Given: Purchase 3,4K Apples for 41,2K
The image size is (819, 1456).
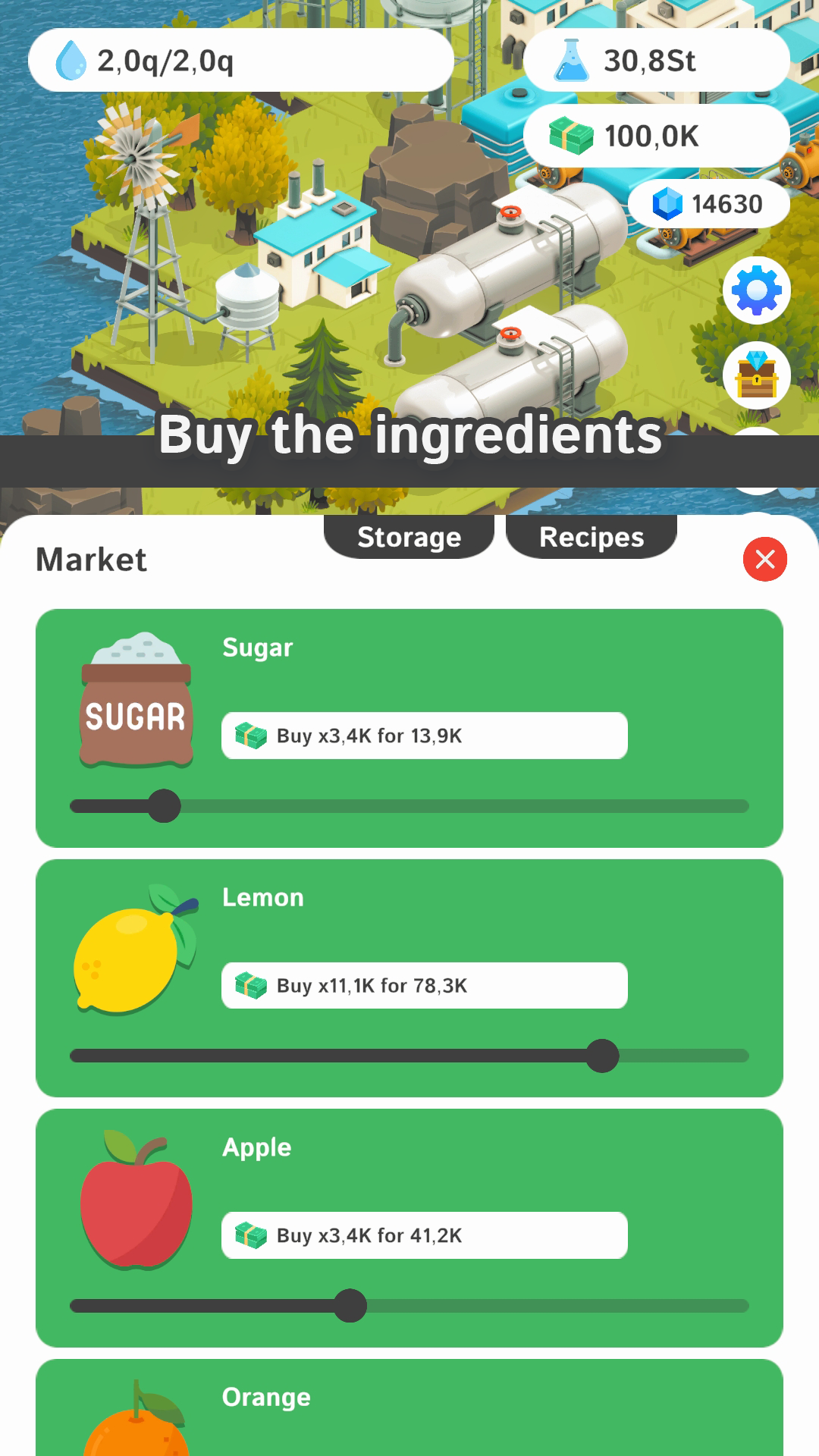Looking at the screenshot, I should (422, 1234).
